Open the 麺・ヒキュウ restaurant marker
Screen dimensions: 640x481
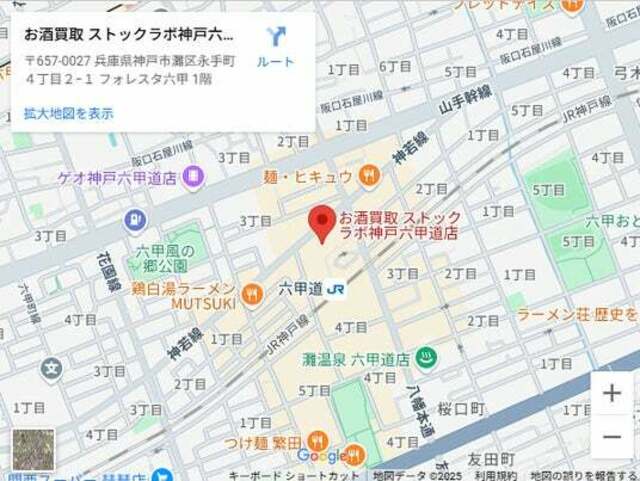(367, 177)
